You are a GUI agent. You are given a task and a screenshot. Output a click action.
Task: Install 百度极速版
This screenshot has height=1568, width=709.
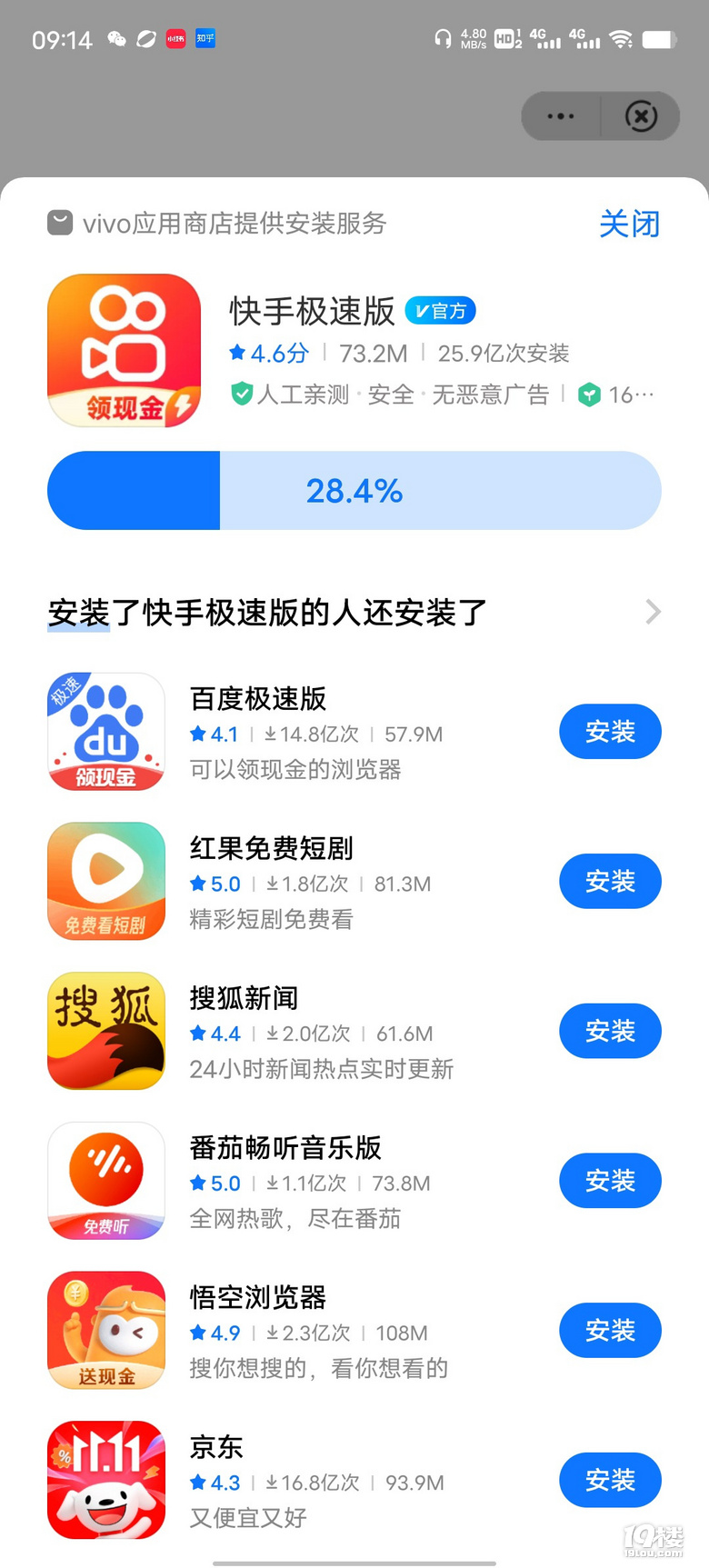click(x=609, y=732)
